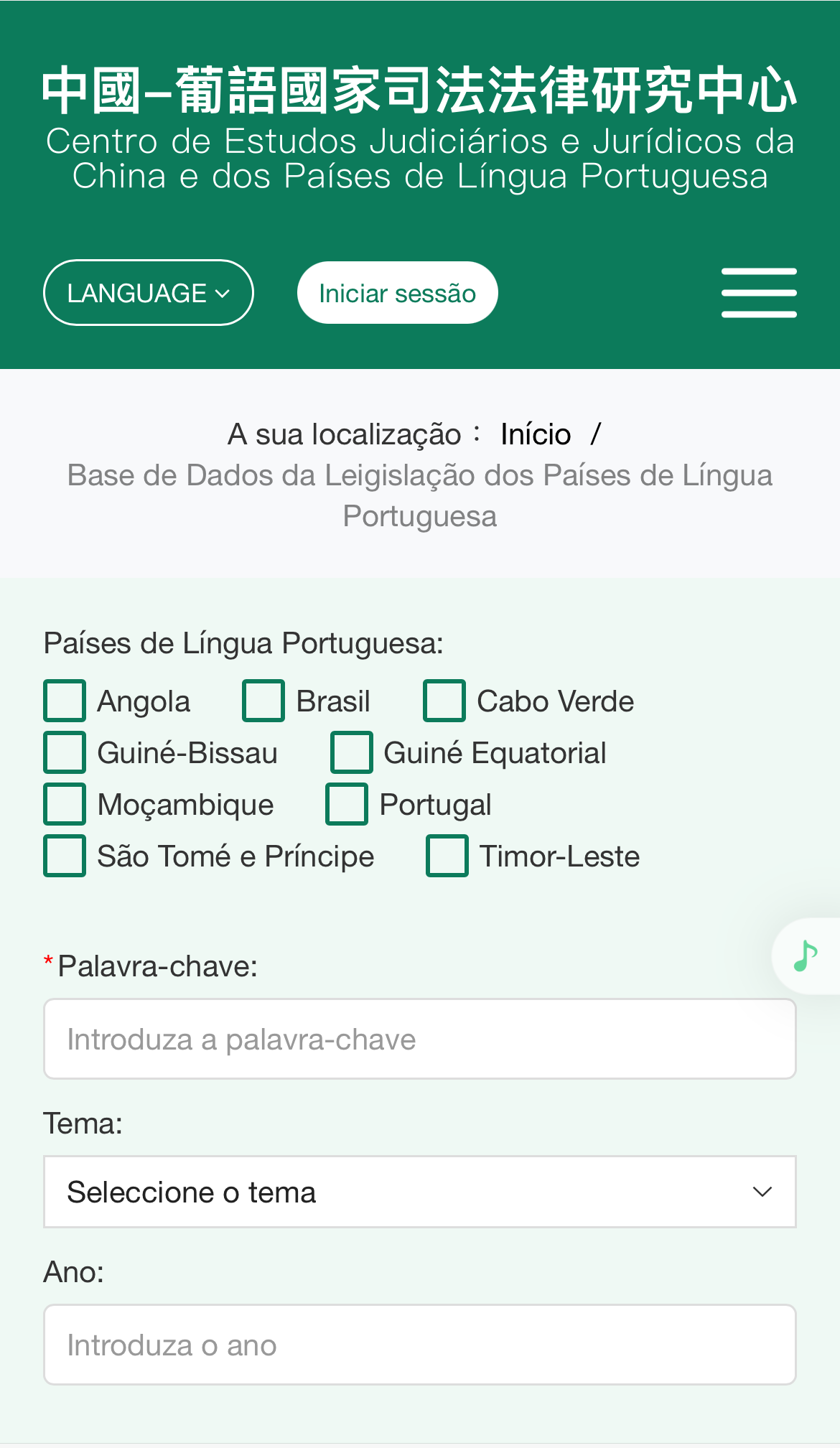This screenshot has height=1448, width=840.
Task: Tick the Portugal checkbox
Action: pyautogui.click(x=347, y=804)
